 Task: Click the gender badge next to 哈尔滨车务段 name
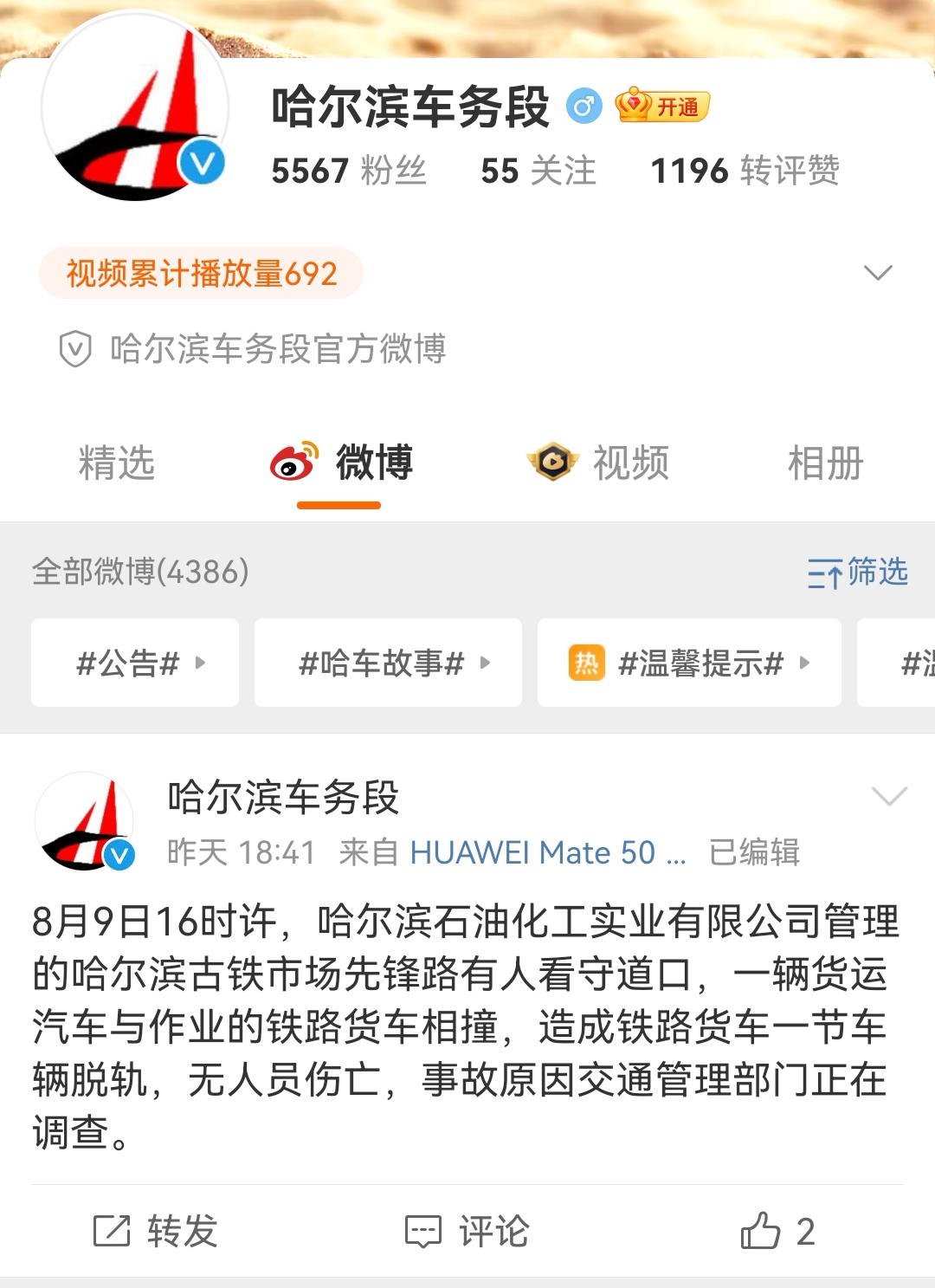click(586, 104)
